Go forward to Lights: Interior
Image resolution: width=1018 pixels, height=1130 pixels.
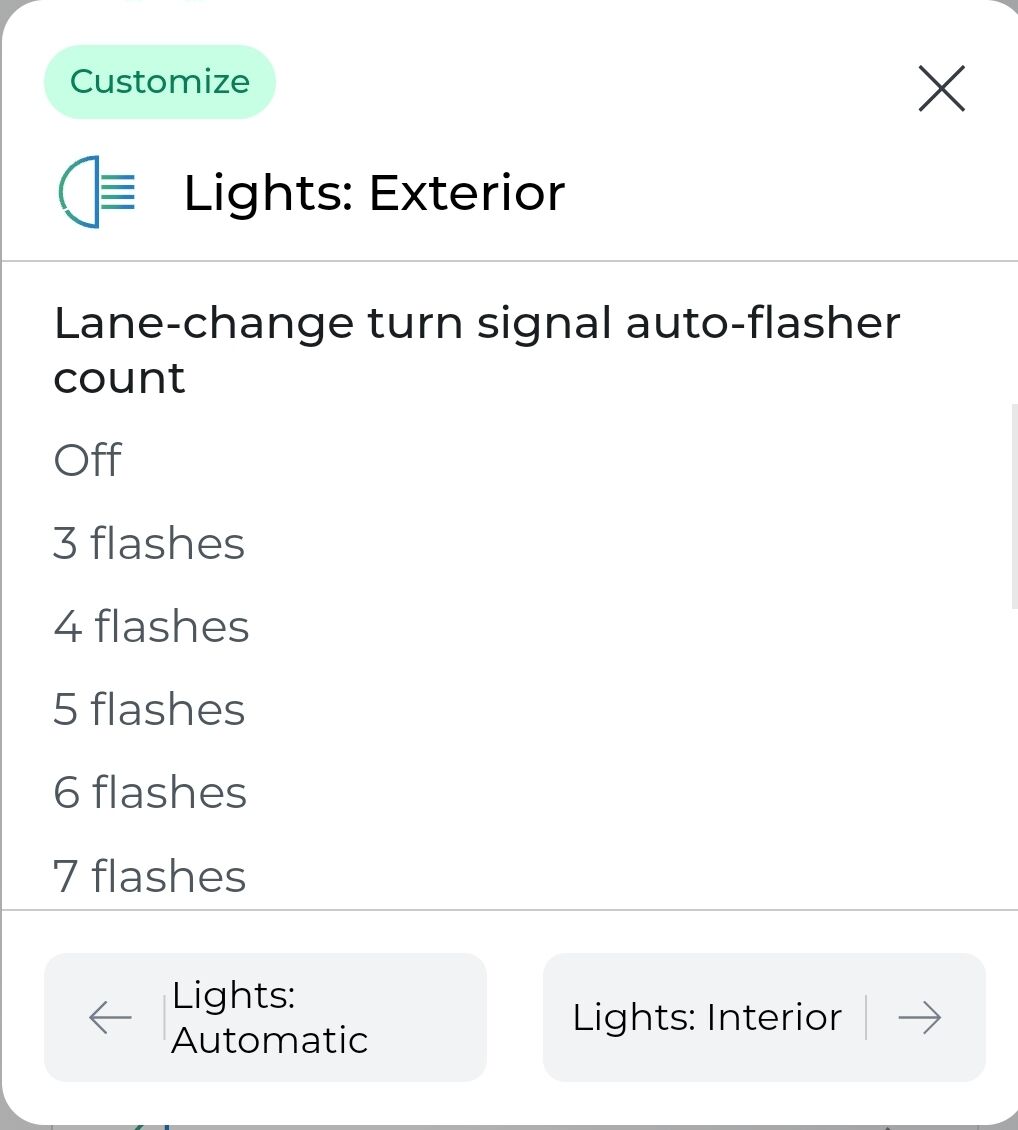(x=764, y=1017)
